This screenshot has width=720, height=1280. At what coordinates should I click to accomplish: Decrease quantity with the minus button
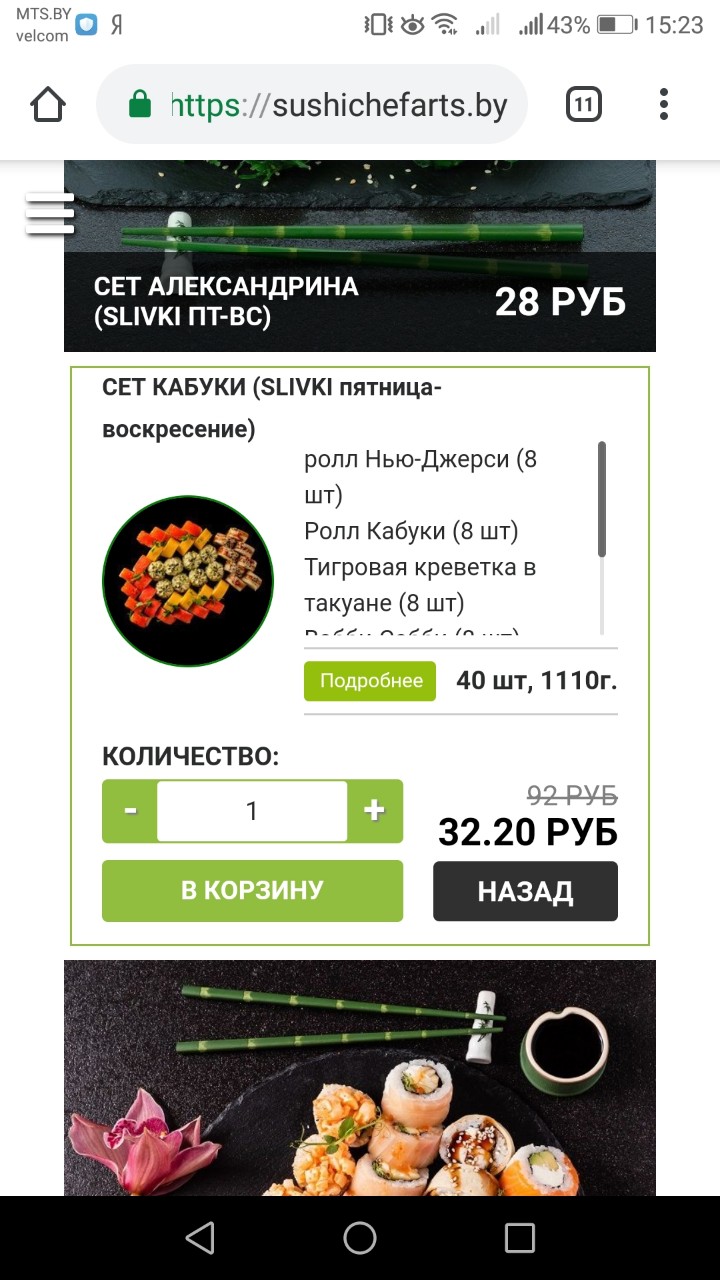130,811
